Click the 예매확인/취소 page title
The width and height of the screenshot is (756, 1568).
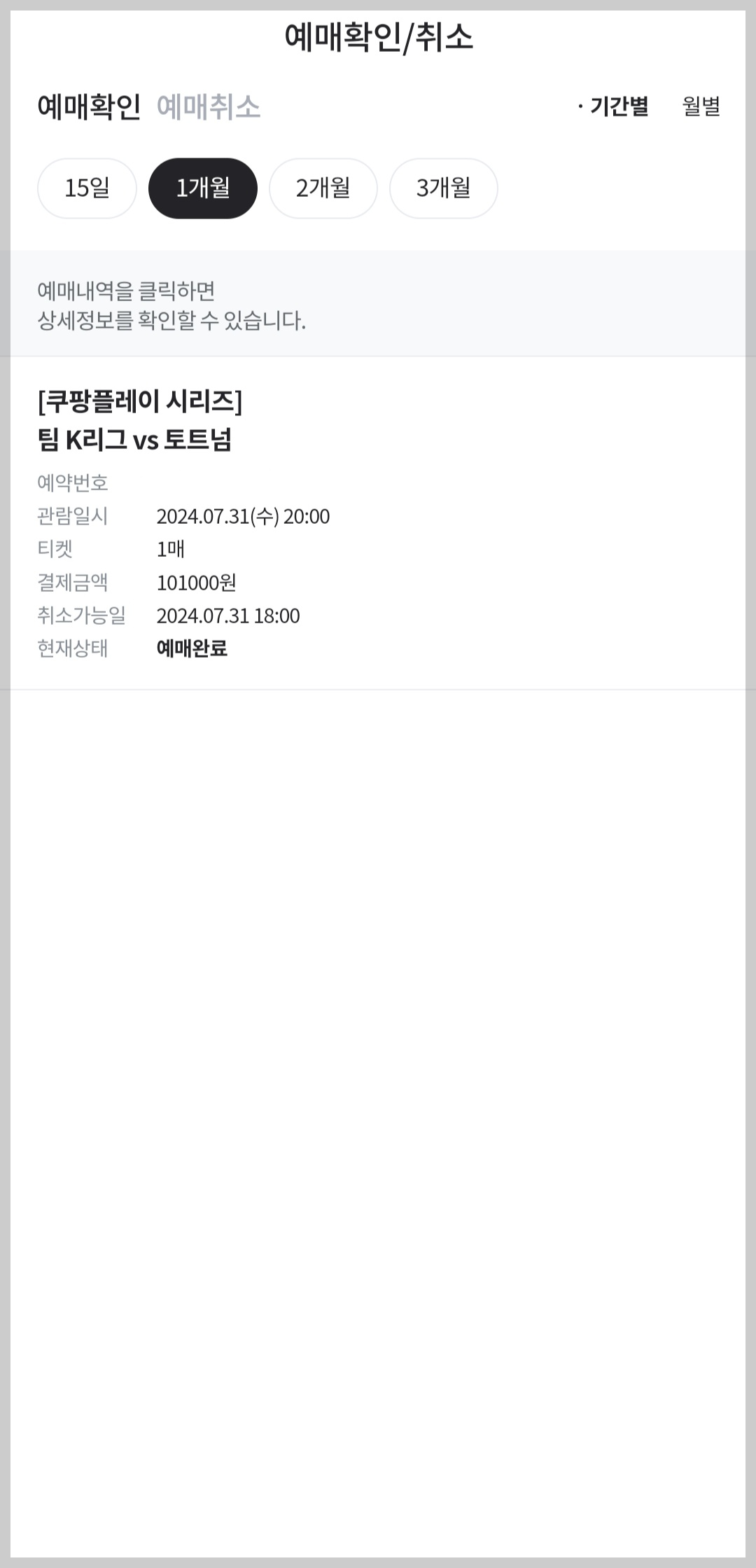378,36
